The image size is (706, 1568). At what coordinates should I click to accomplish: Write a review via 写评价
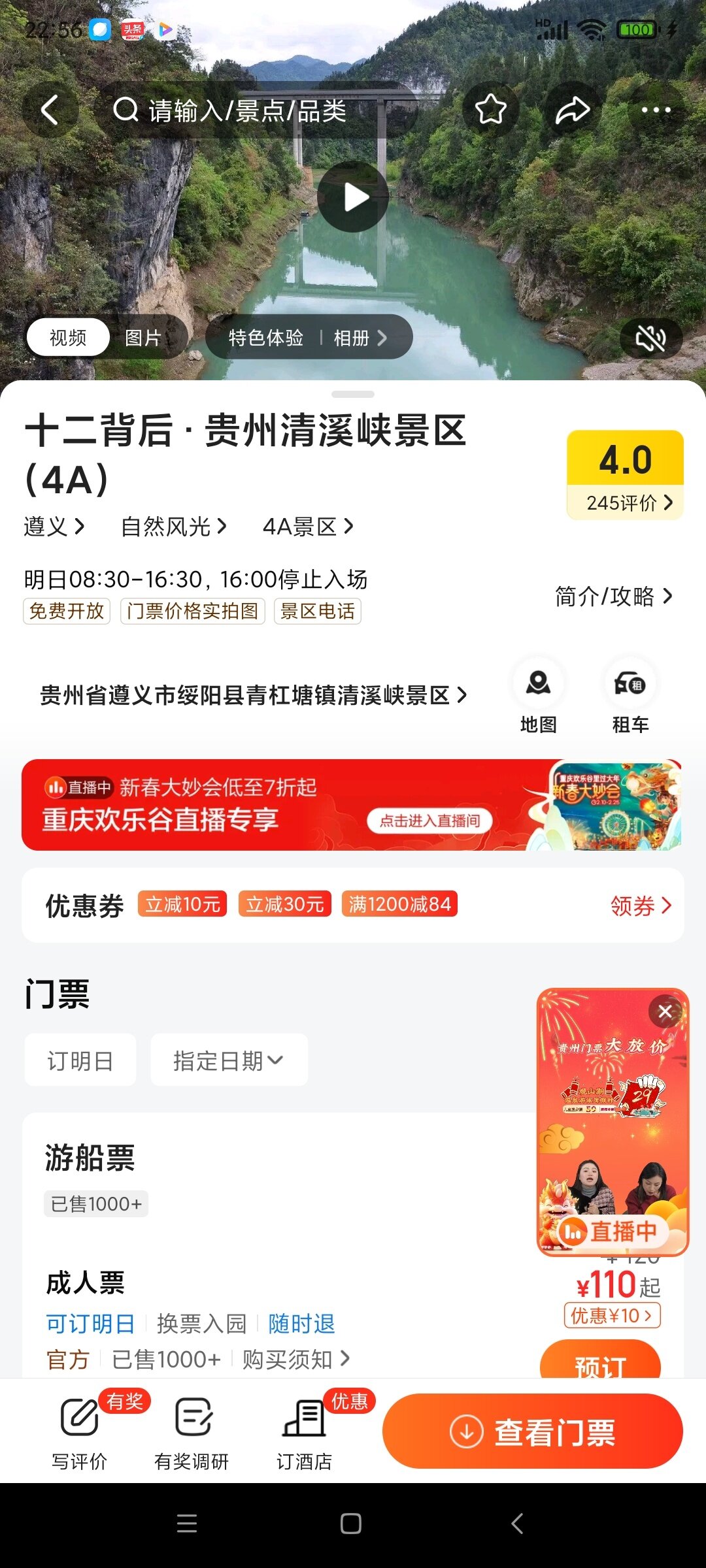pyautogui.click(x=79, y=1432)
